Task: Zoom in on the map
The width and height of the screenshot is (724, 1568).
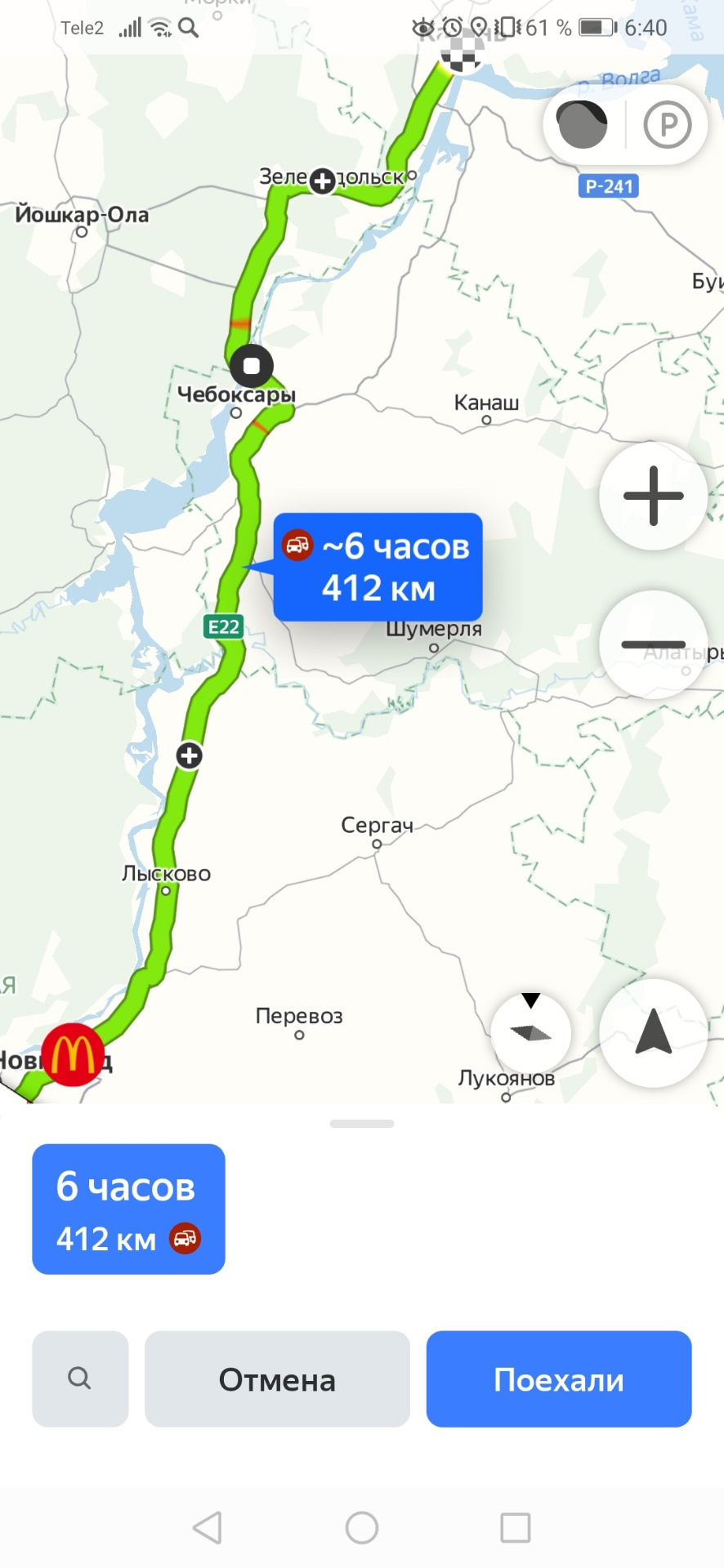Action: click(x=653, y=496)
